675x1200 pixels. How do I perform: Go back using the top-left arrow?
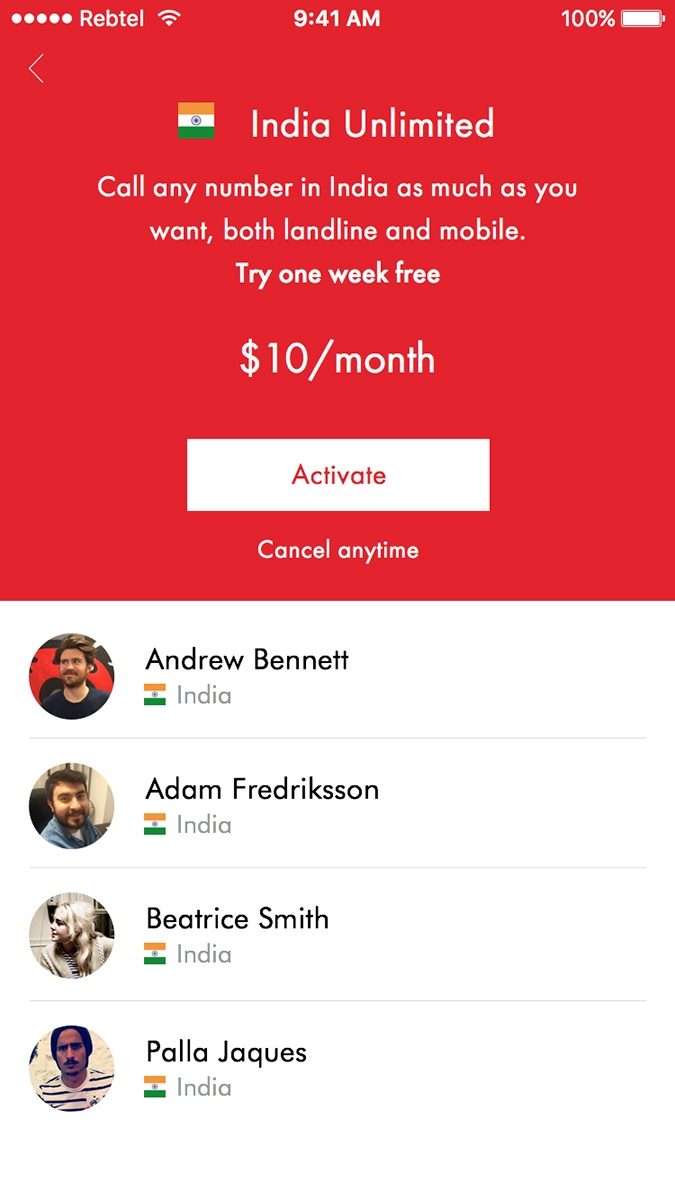(x=37, y=68)
